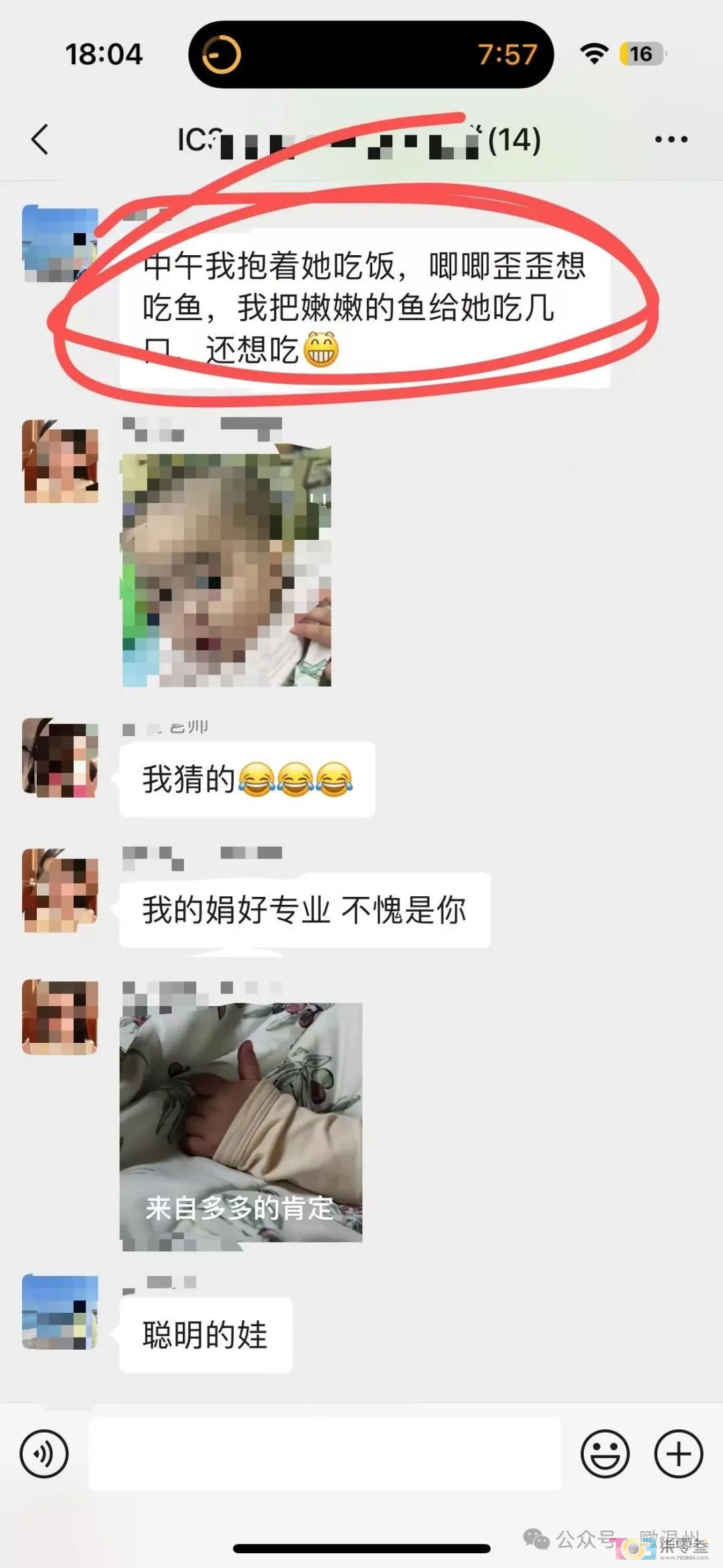The width and height of the screenshot is (723, 1568).
Task: Open avatar of sender of 我猜的
Action: 60,758
